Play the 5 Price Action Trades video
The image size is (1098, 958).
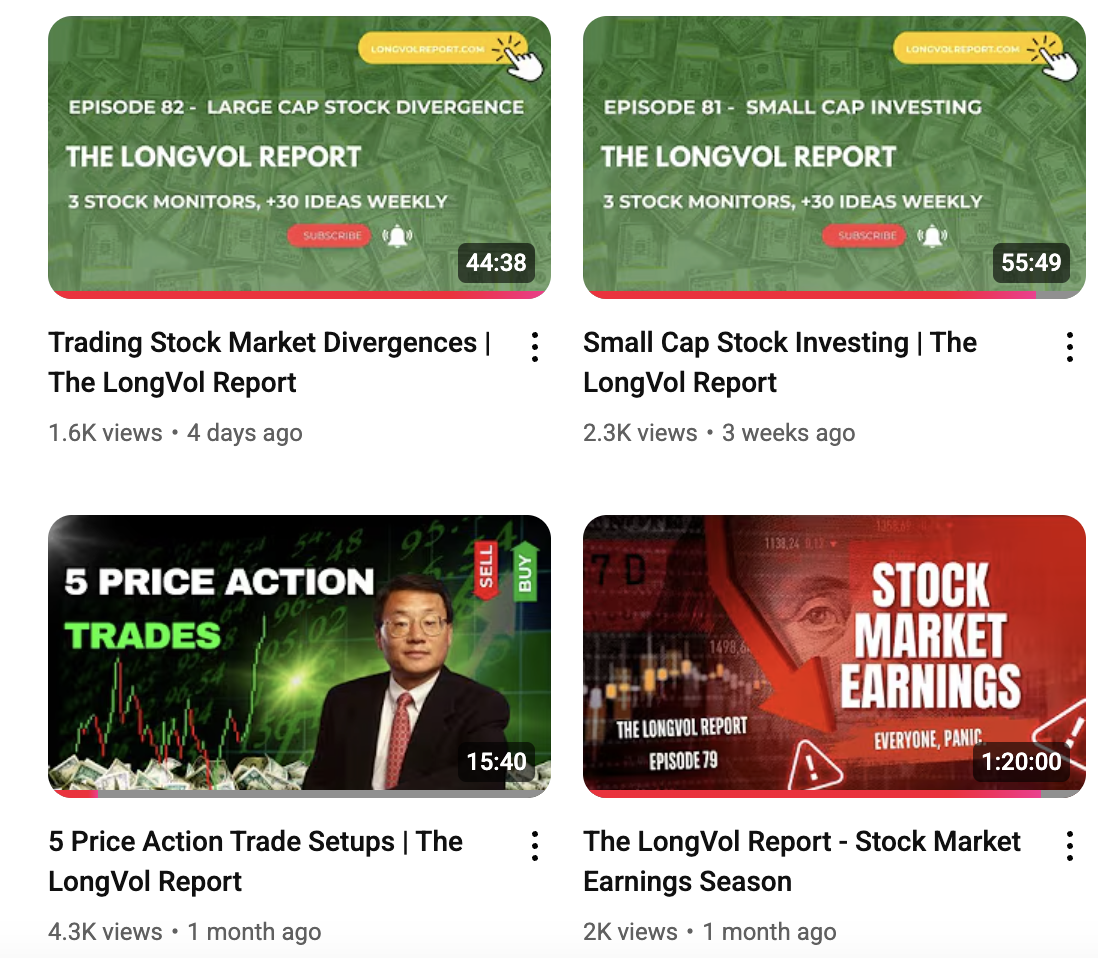[299, 655]
